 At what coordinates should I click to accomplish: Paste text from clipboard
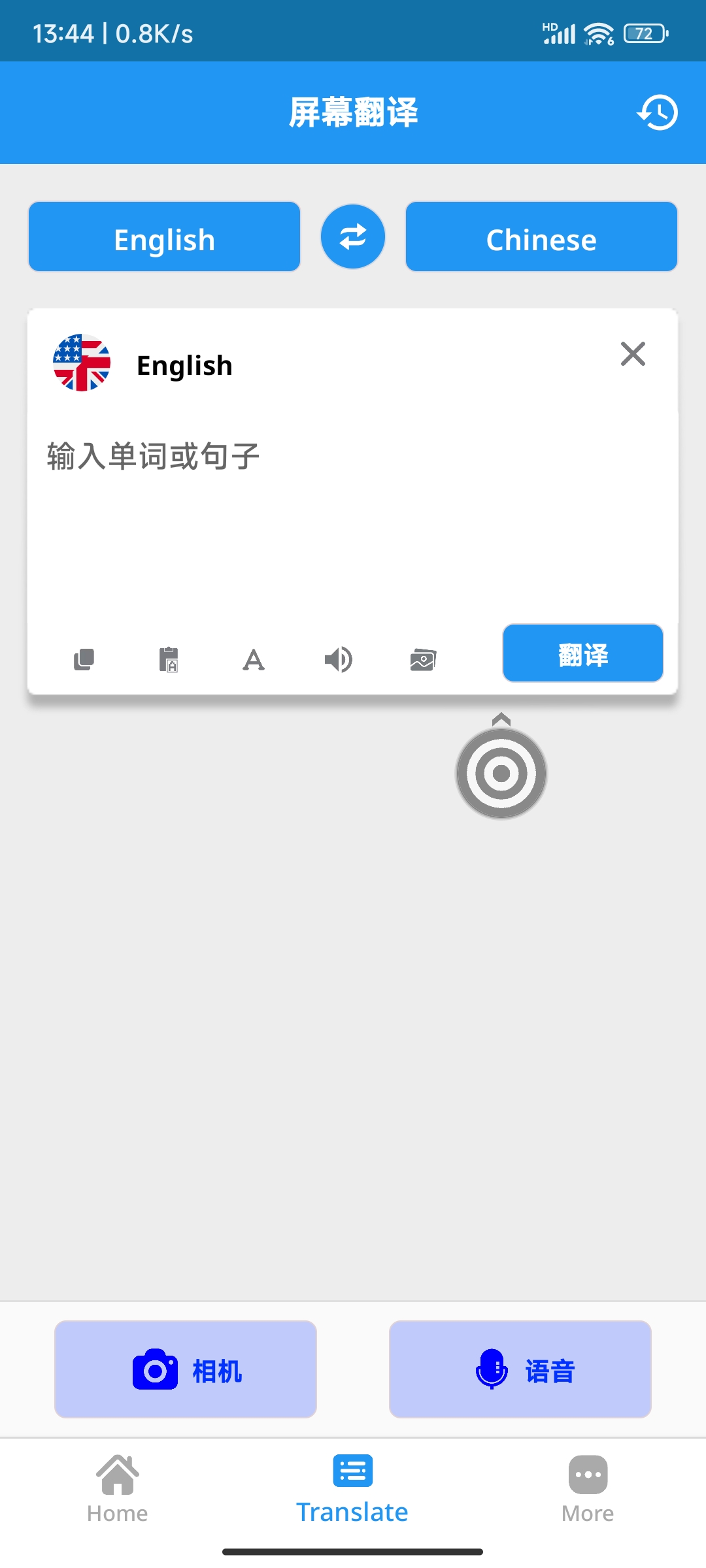point(169,659)
